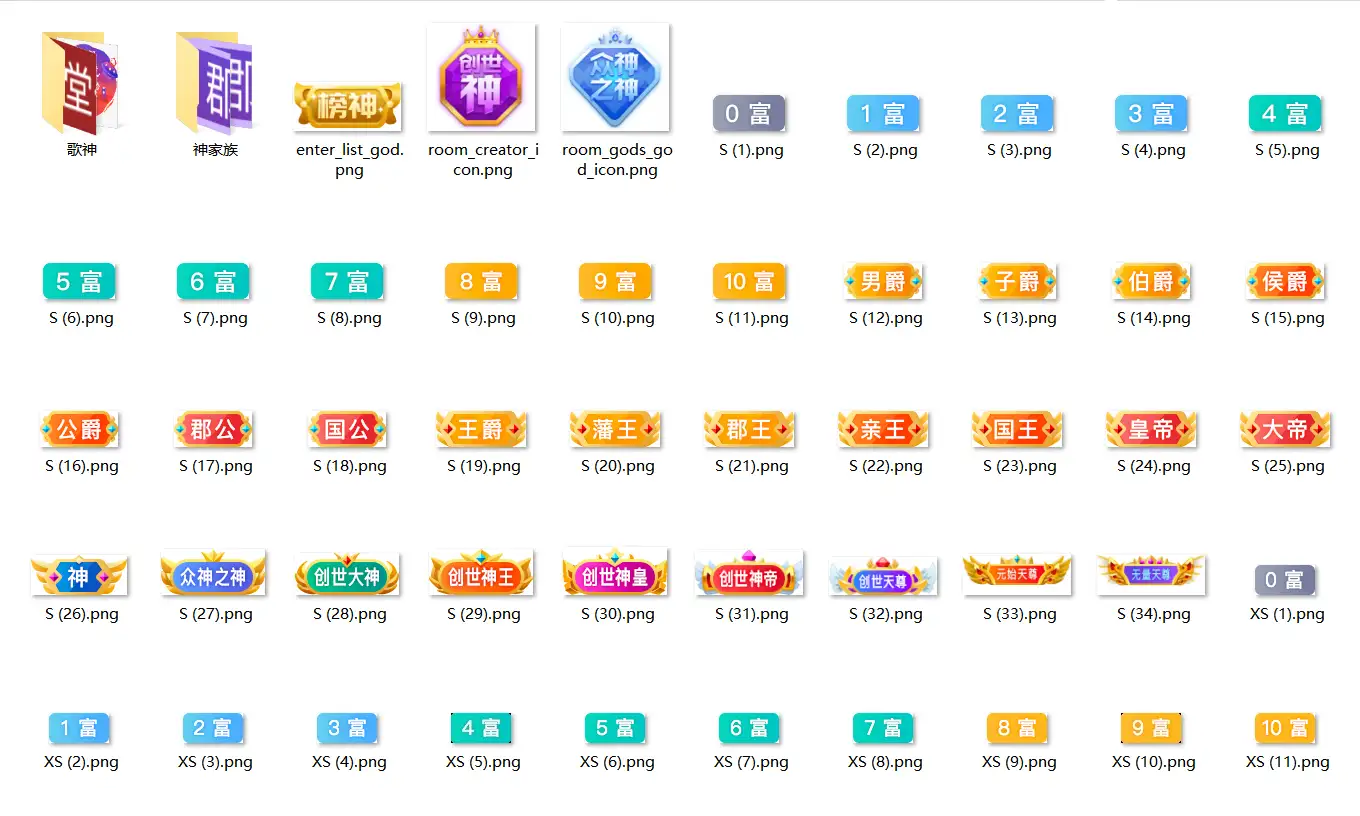Select the S (12).png 男爵 badge file
This screenshot has width=1360, height=816.
pyautogui.click(x=884, y=282)
